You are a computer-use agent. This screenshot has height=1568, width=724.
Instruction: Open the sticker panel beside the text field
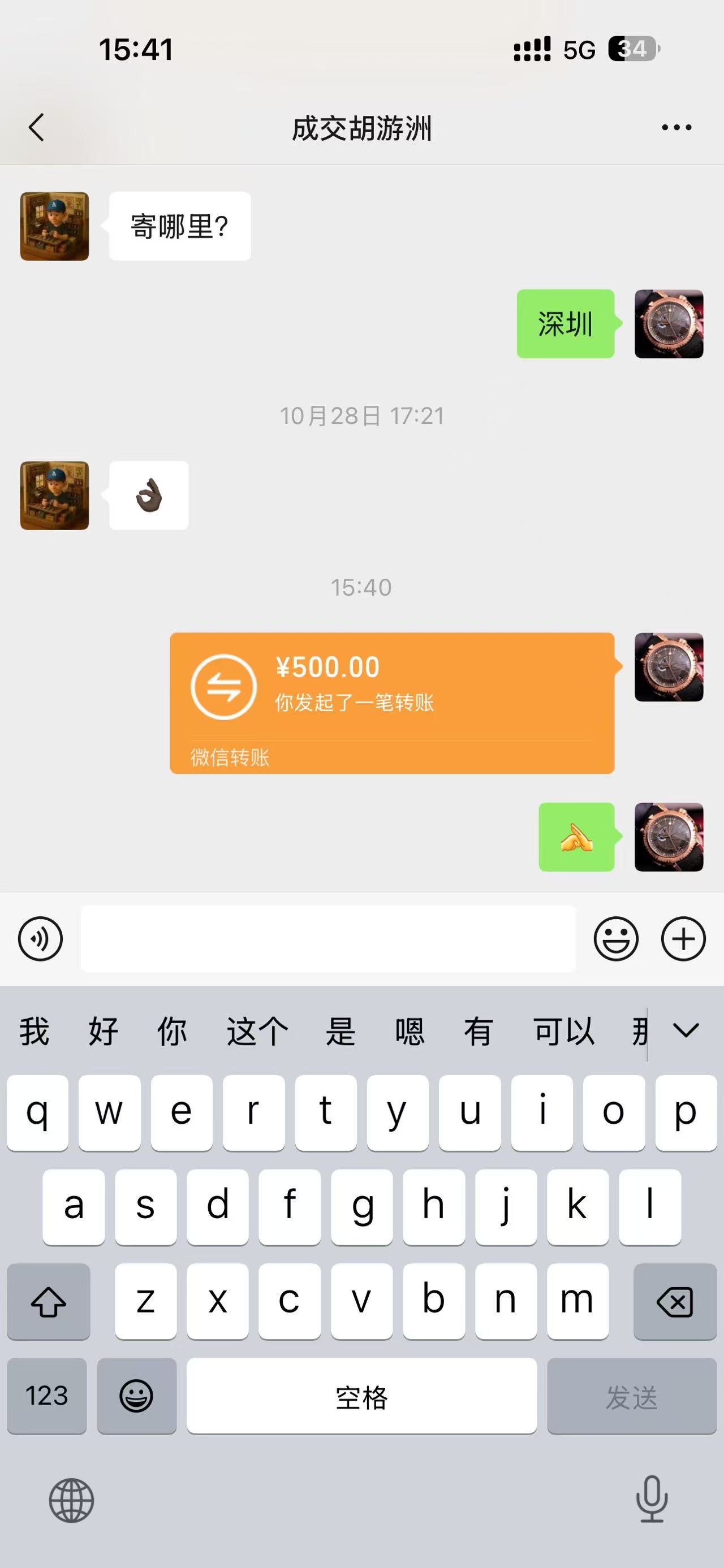(x=615, y=938)
